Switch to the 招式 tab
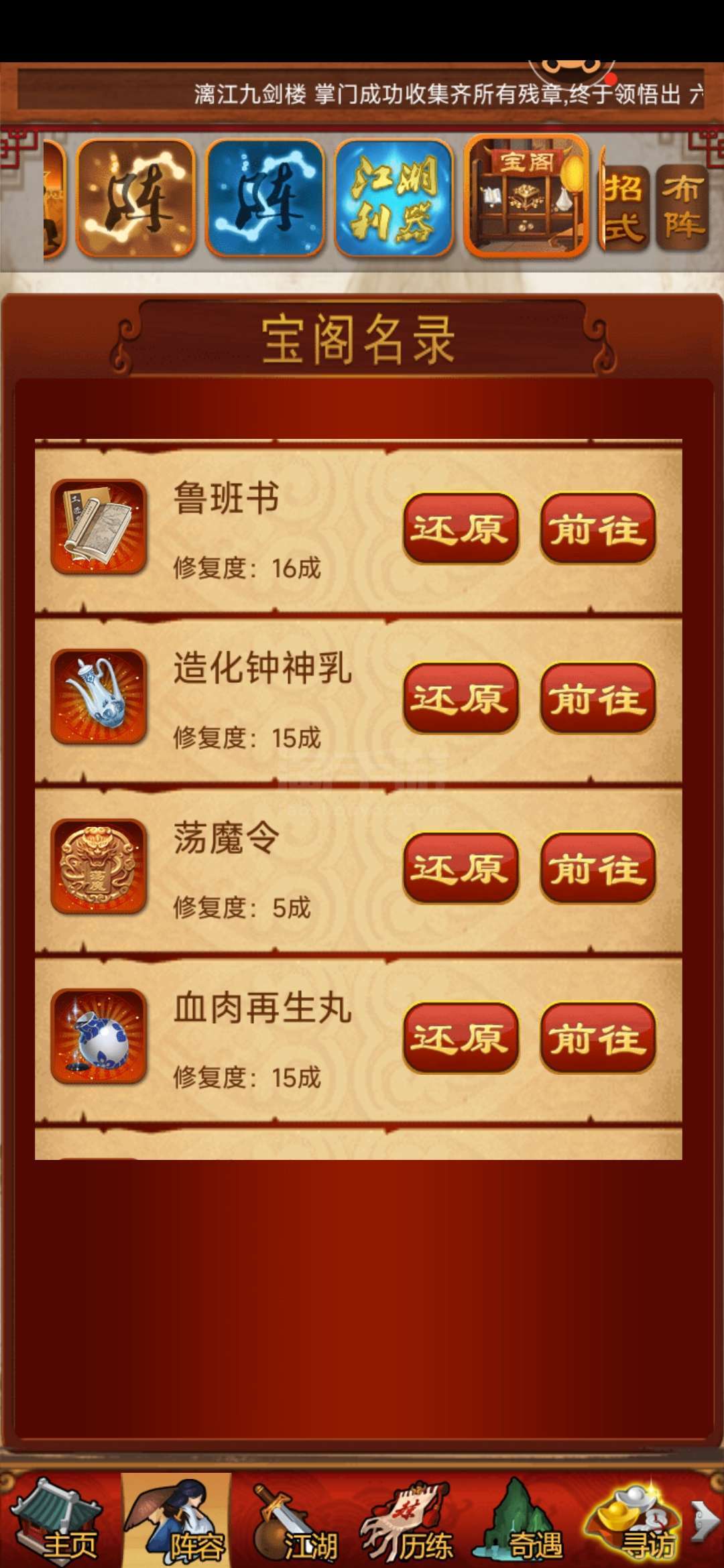 pos(625,208)
